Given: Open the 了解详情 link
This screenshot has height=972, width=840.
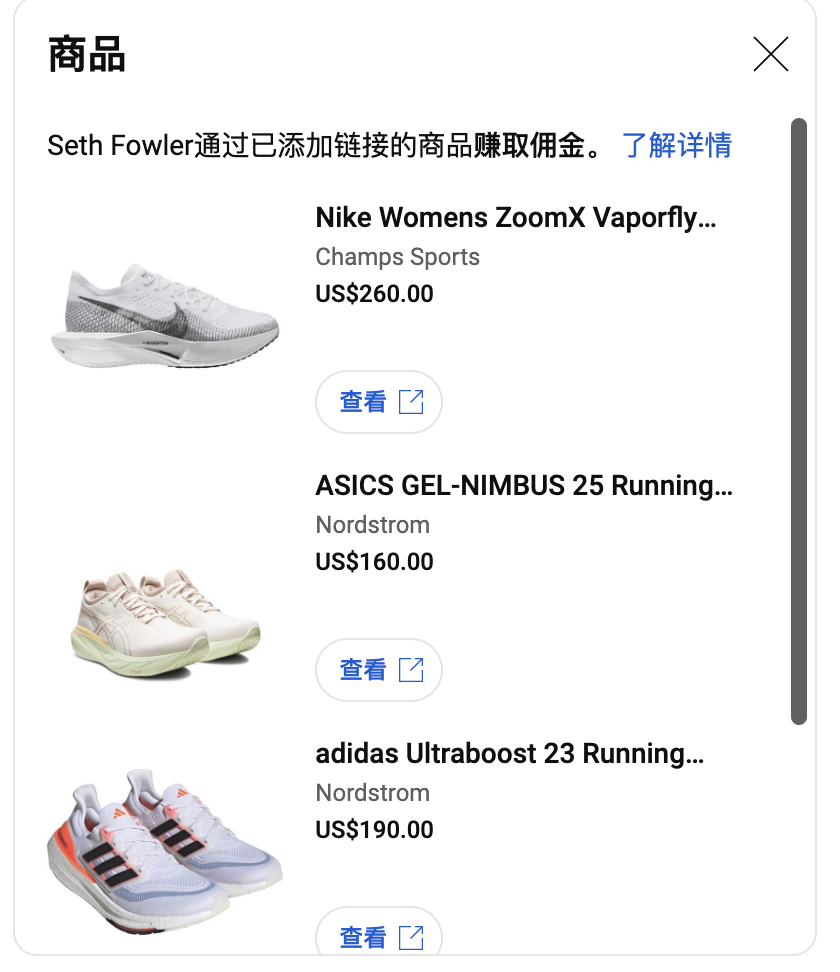Looking at the screenshot, I should (677, 145).
